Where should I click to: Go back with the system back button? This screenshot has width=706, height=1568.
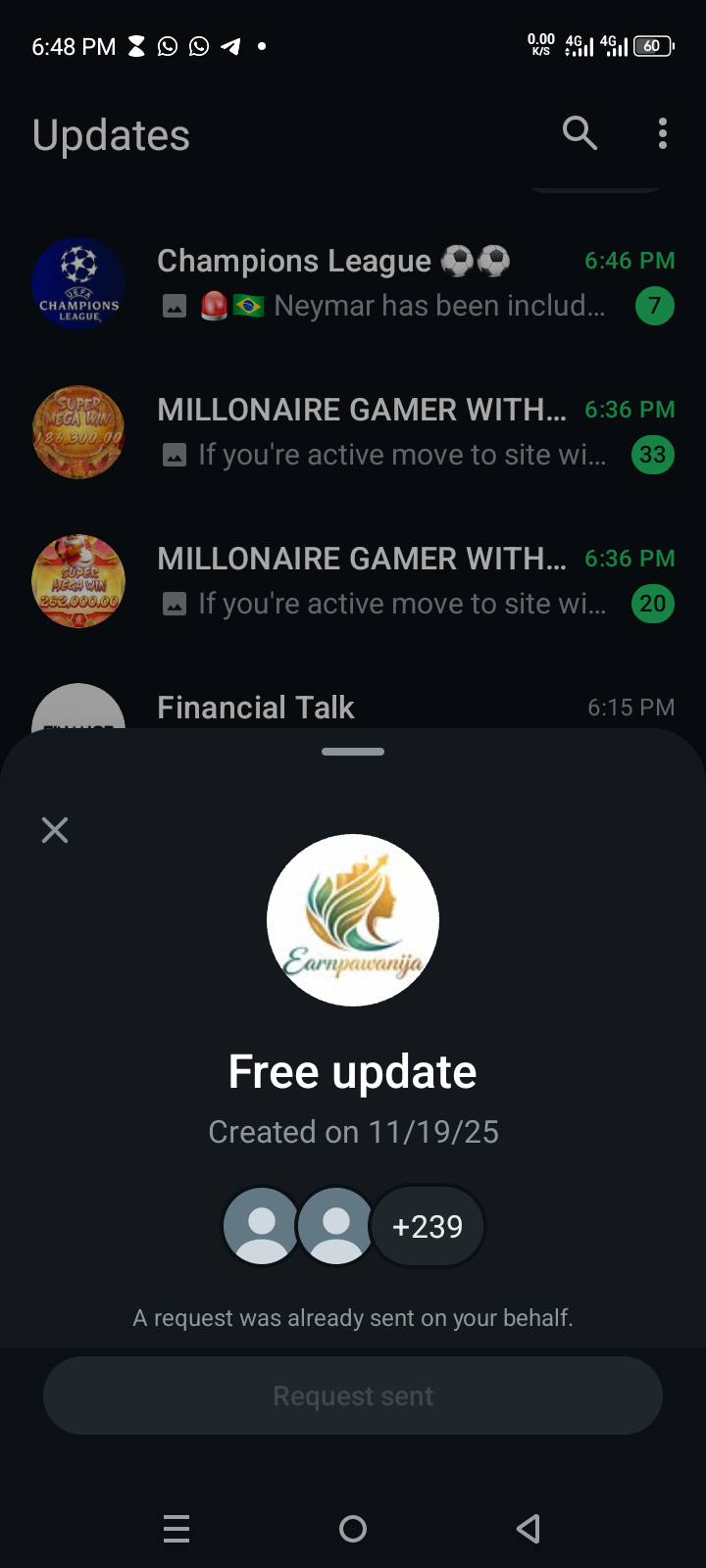(529, 1528)
